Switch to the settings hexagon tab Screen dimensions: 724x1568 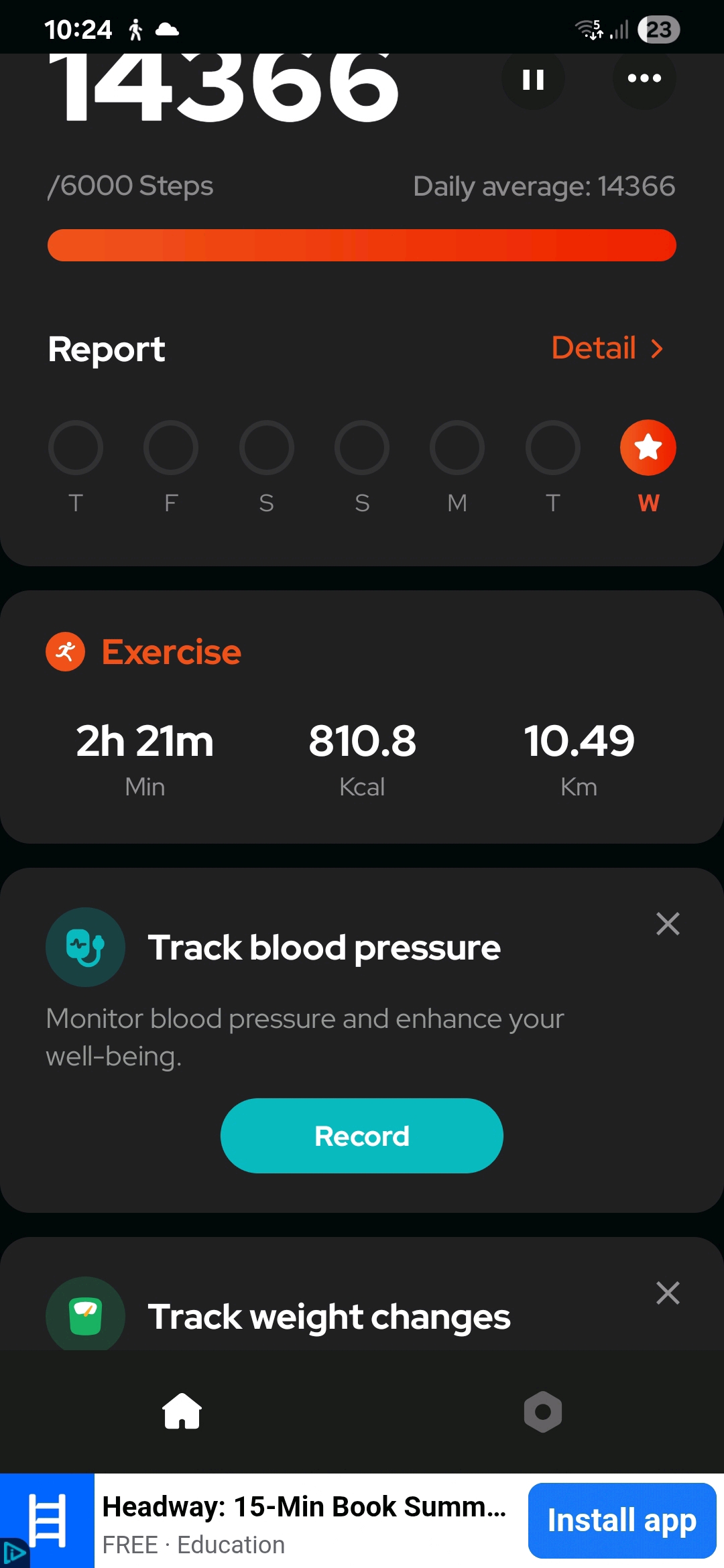coord(542,1411)
